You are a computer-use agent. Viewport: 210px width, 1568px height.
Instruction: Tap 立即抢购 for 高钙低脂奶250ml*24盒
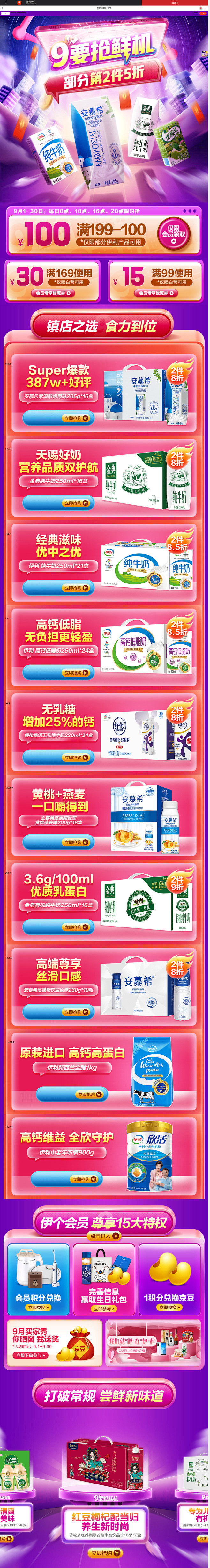point(58,673)
